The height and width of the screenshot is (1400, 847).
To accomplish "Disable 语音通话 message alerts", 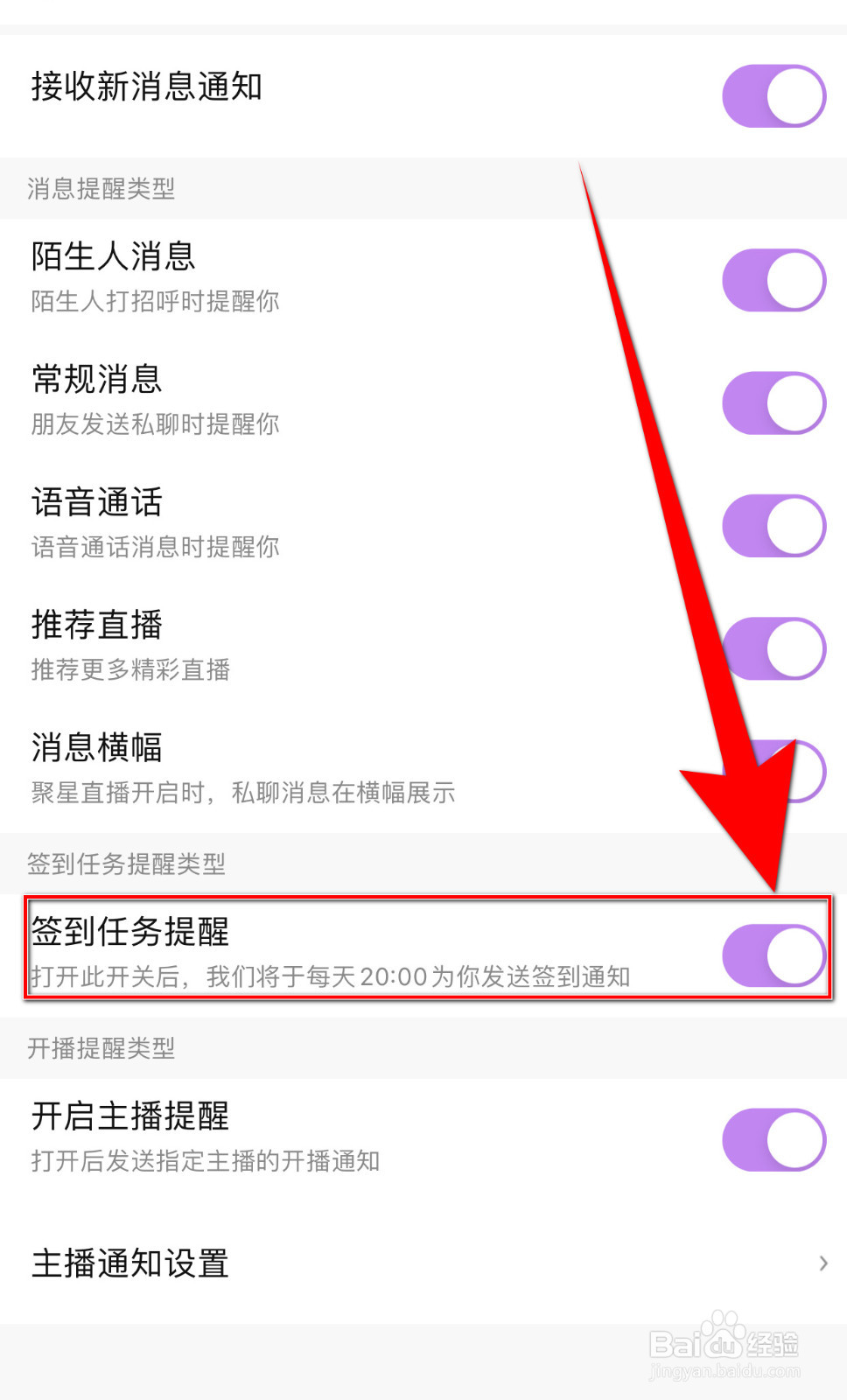I will (x=773, y=527).
